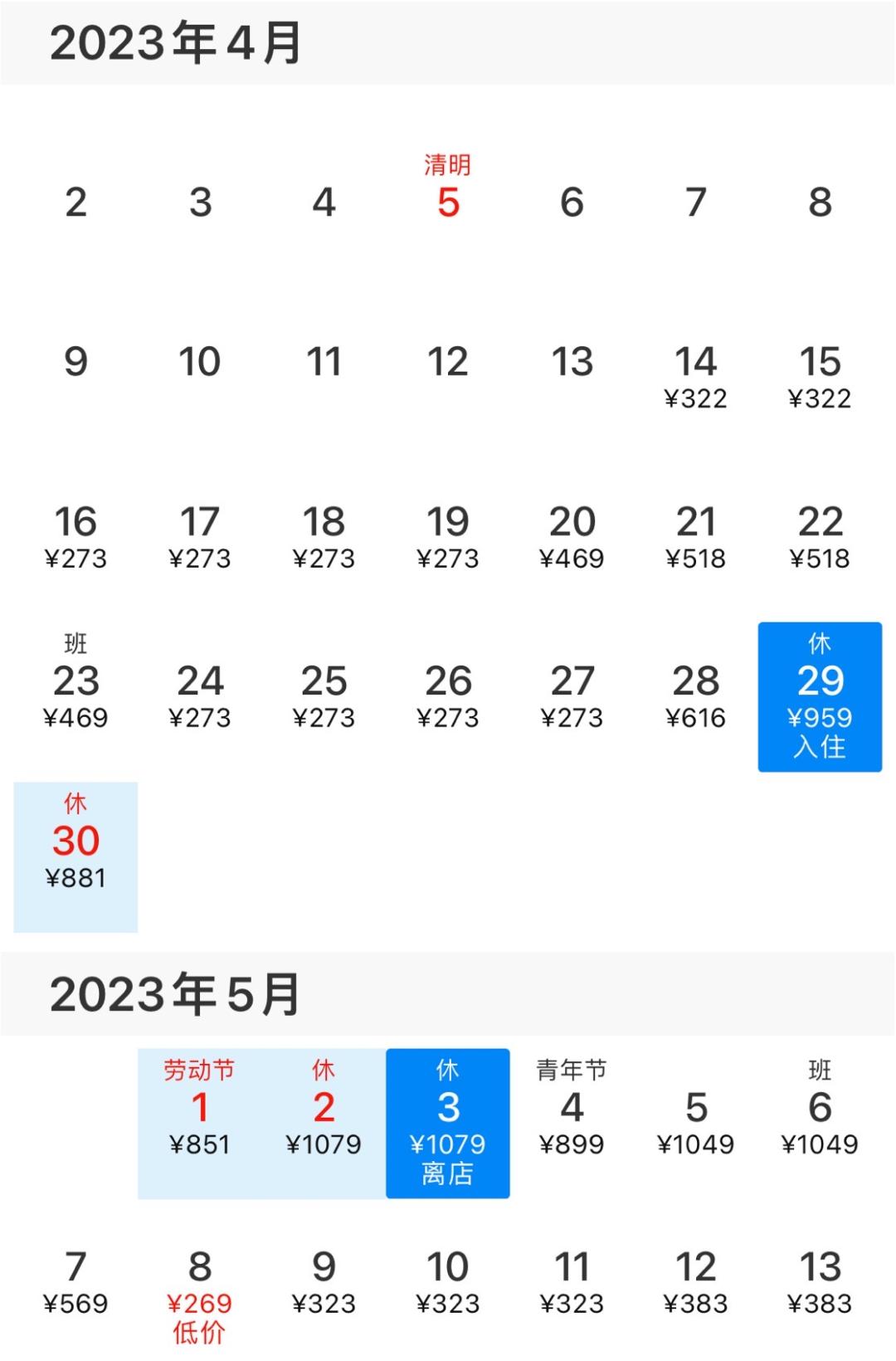Image resolution: width=896 pixels, height=1361 pixels.
Task: Pick April 21 priced ¥518
Action: pyautogui.click(x=695, y=536)
